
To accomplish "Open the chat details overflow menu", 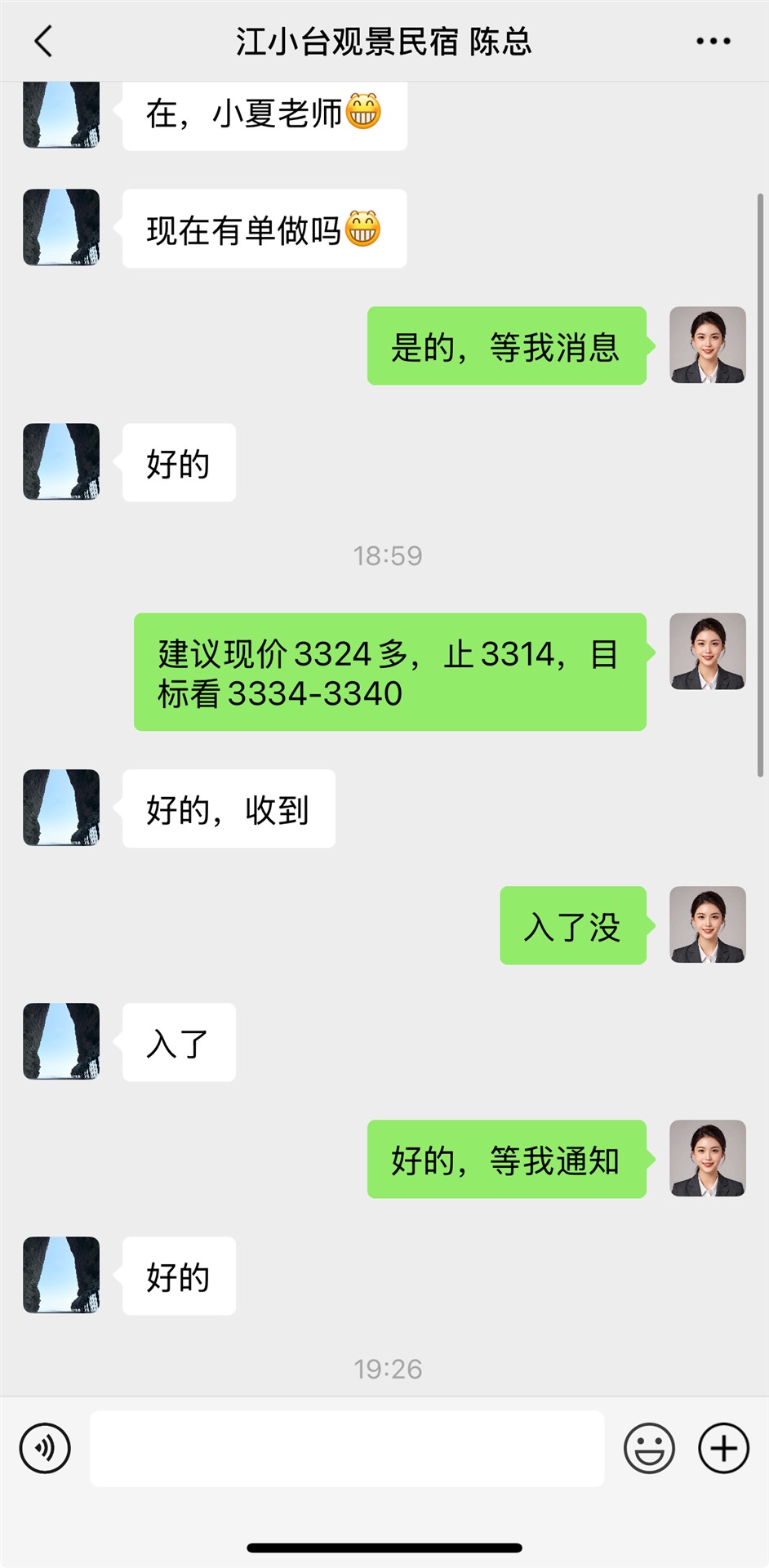I will pos(713,41).
